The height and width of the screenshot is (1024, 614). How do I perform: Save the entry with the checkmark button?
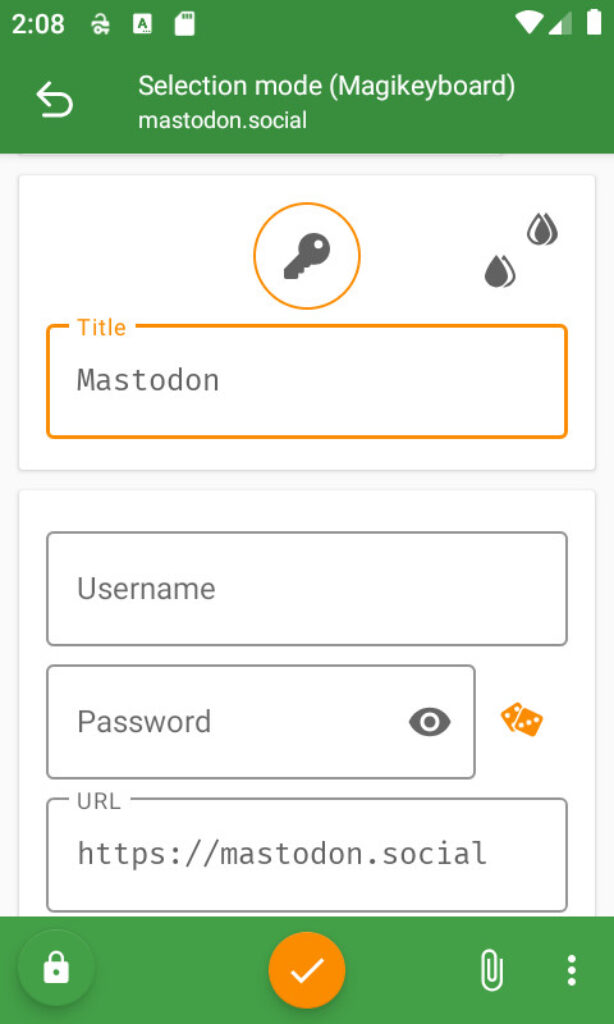(306, 970)
